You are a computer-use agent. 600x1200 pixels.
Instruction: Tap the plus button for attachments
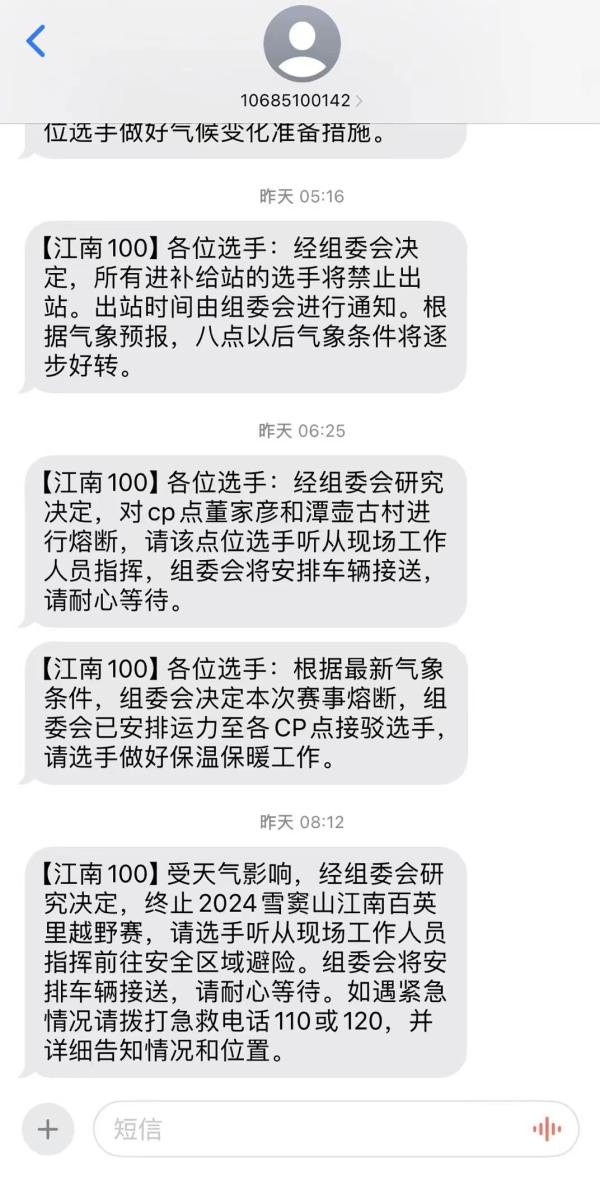click(x=47, y=1129)
